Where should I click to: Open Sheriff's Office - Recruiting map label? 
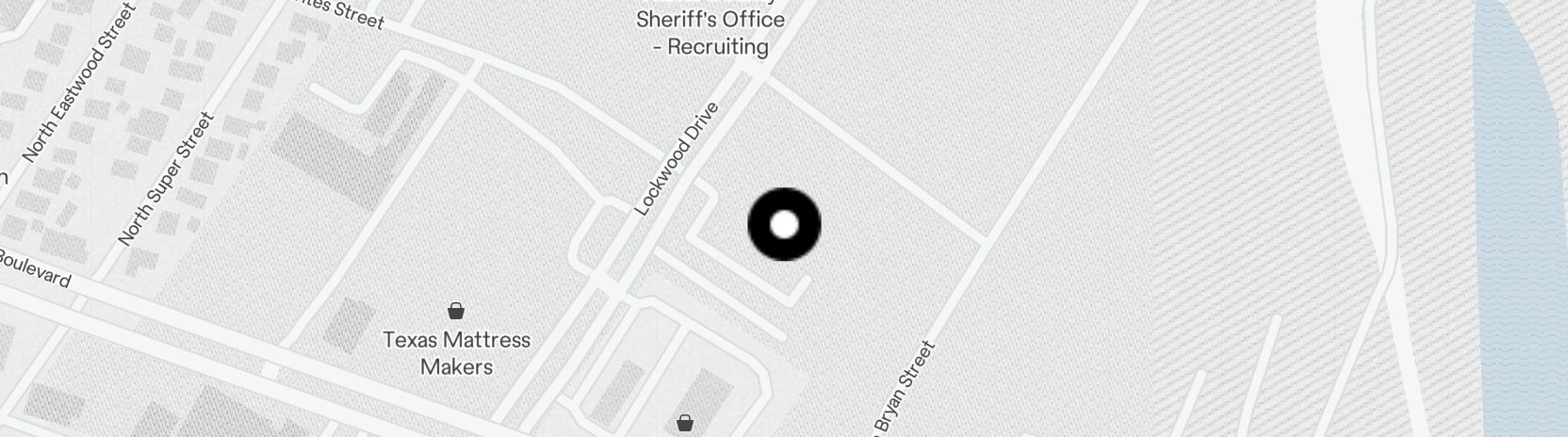tap(710, 32)
